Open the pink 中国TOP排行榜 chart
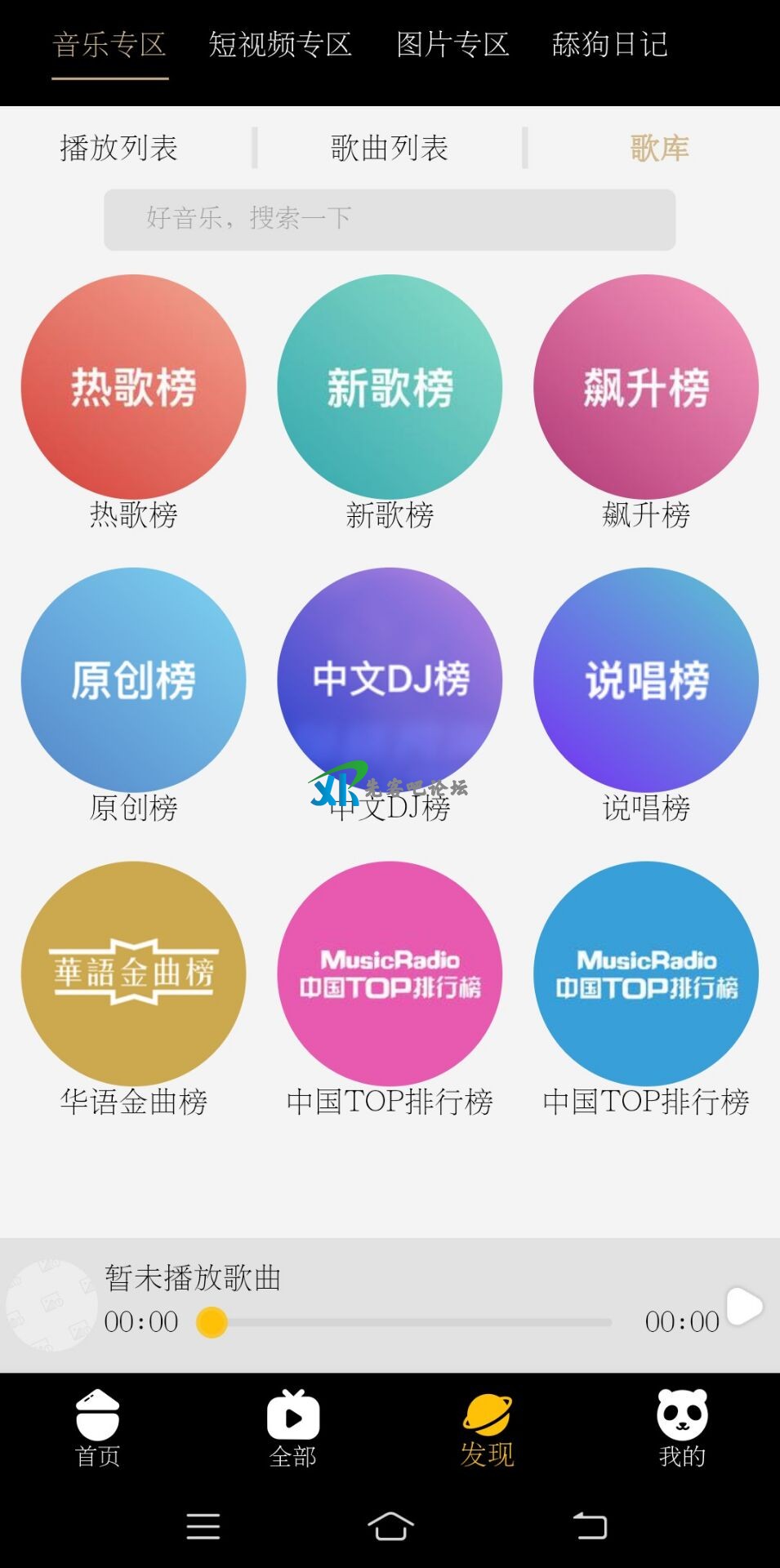 tap(390, 973)
